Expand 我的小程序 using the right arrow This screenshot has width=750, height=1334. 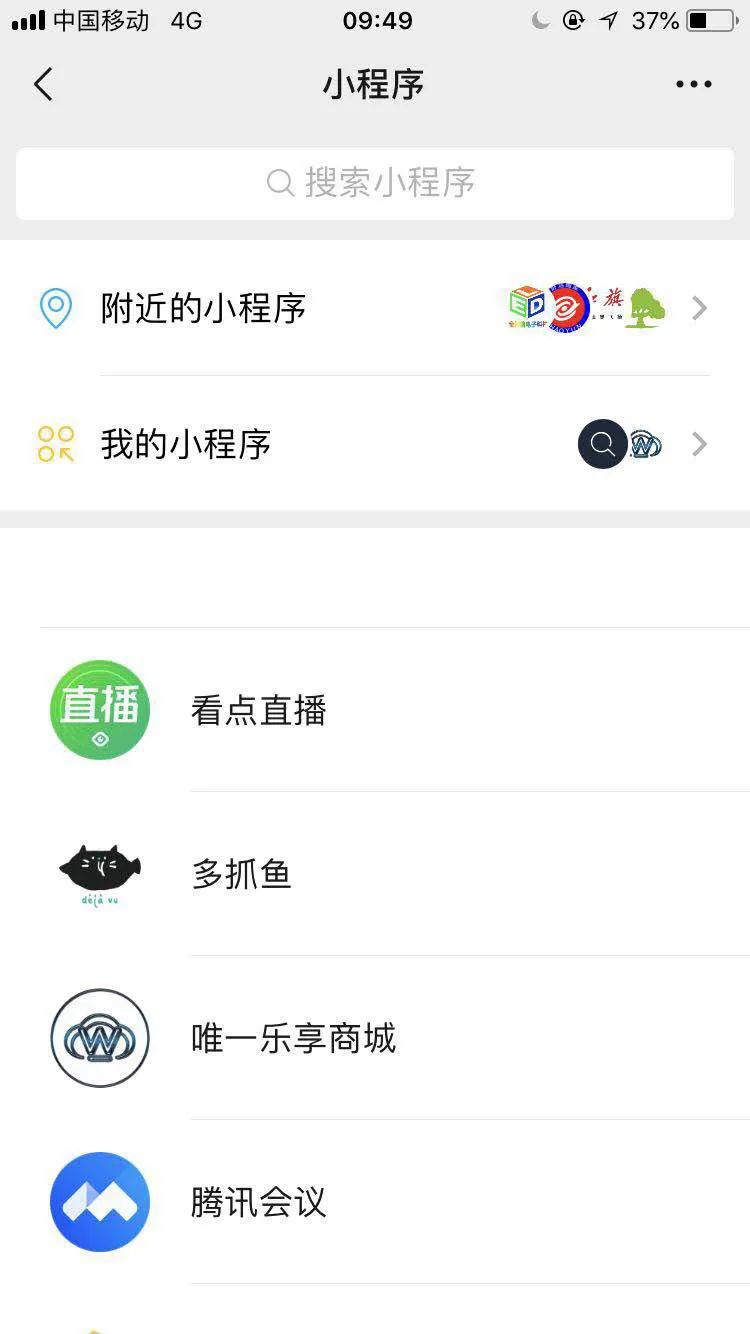tap(698, 444)
